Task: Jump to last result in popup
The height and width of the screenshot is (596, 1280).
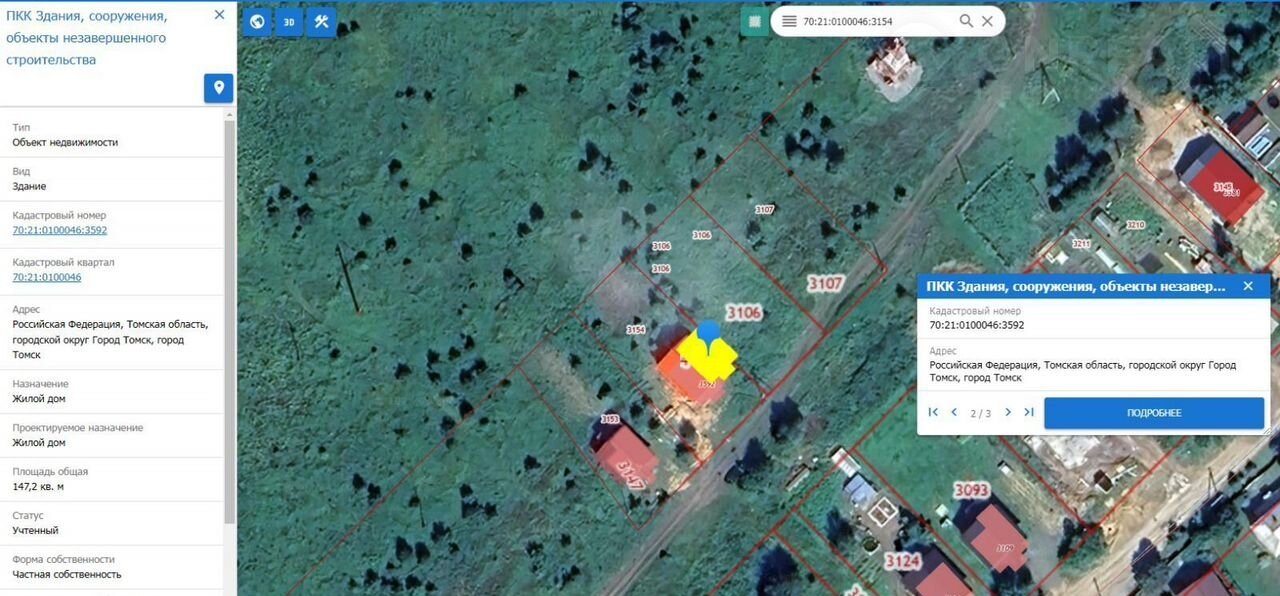Action: [1028, 412]
